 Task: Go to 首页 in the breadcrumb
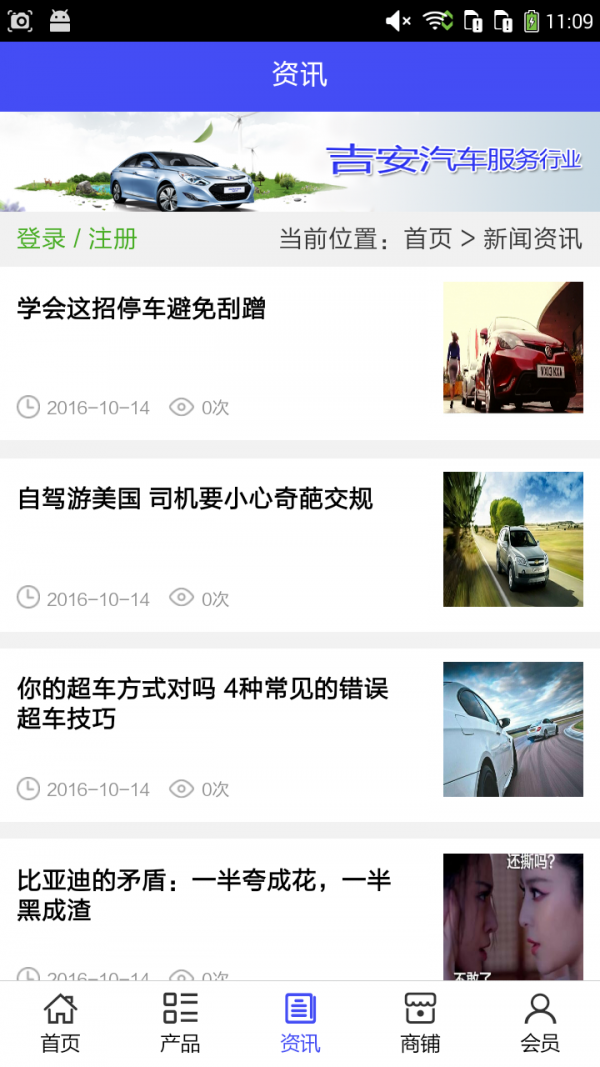click(x=428, y=239)
